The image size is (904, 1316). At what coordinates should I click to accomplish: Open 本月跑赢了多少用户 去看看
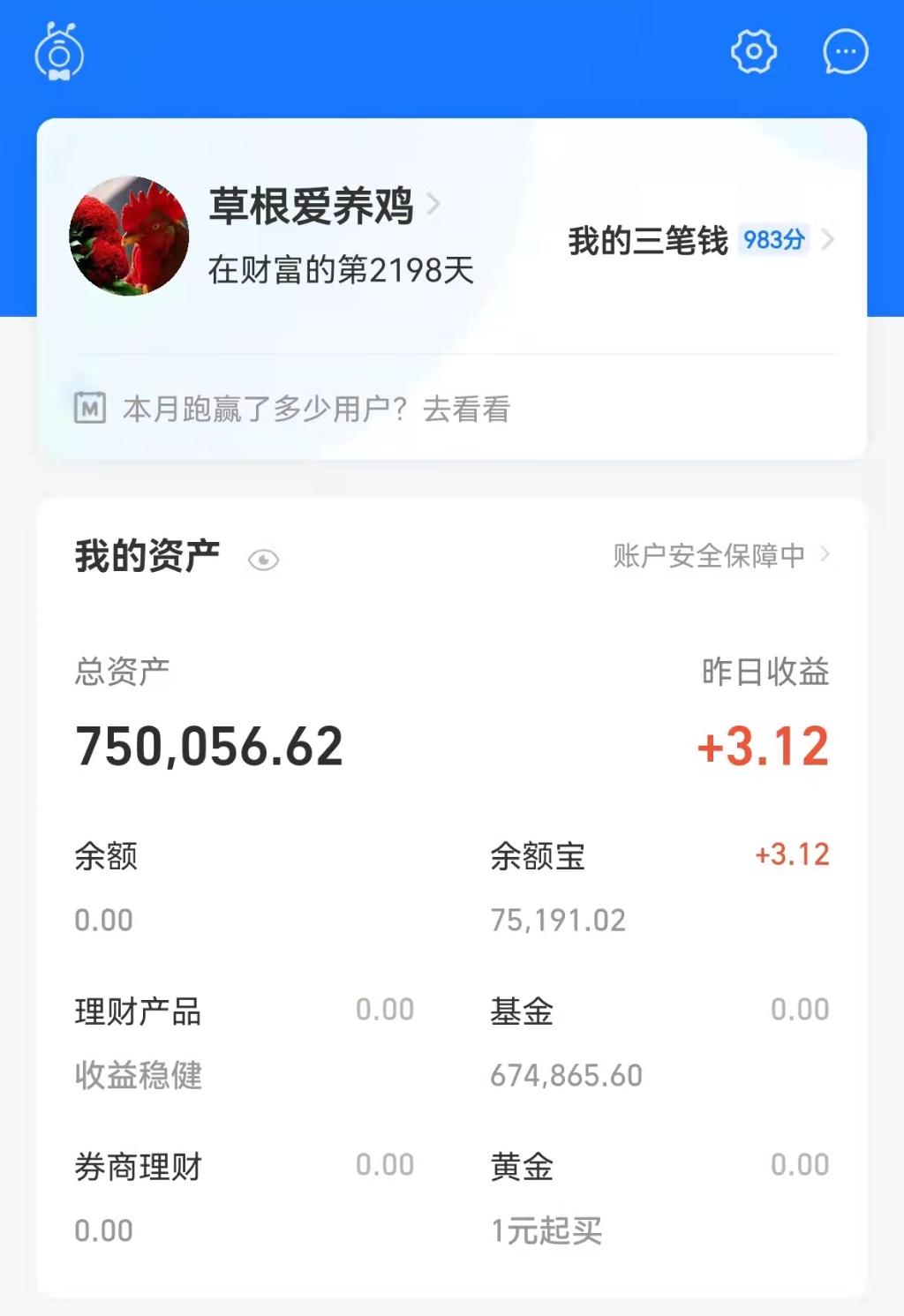[x=315, y=409]
